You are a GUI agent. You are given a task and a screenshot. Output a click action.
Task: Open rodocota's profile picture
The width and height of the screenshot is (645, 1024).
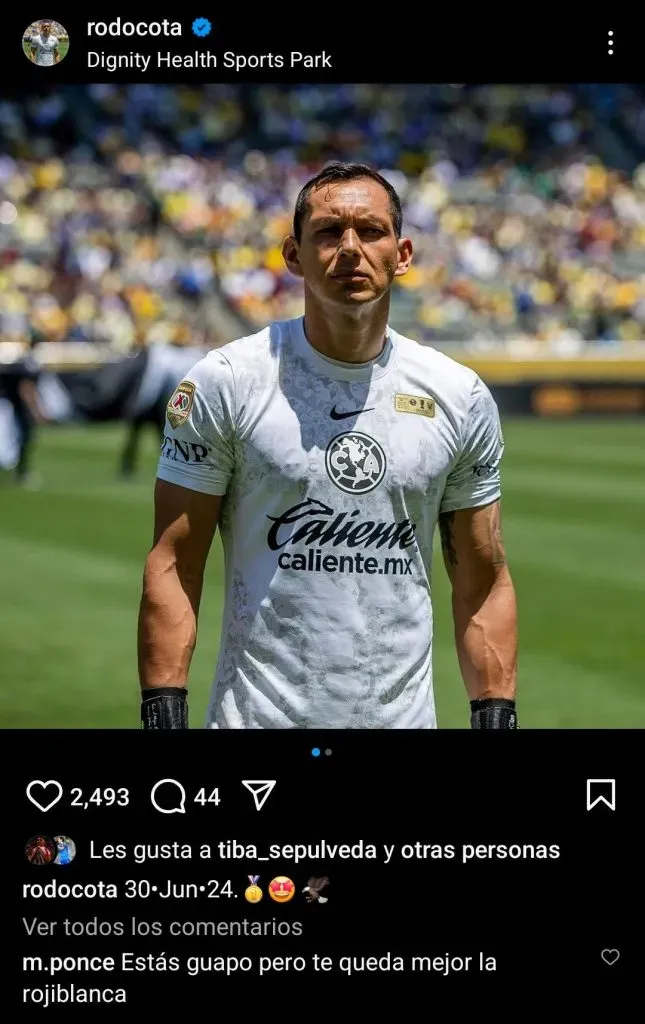[45, 43]
